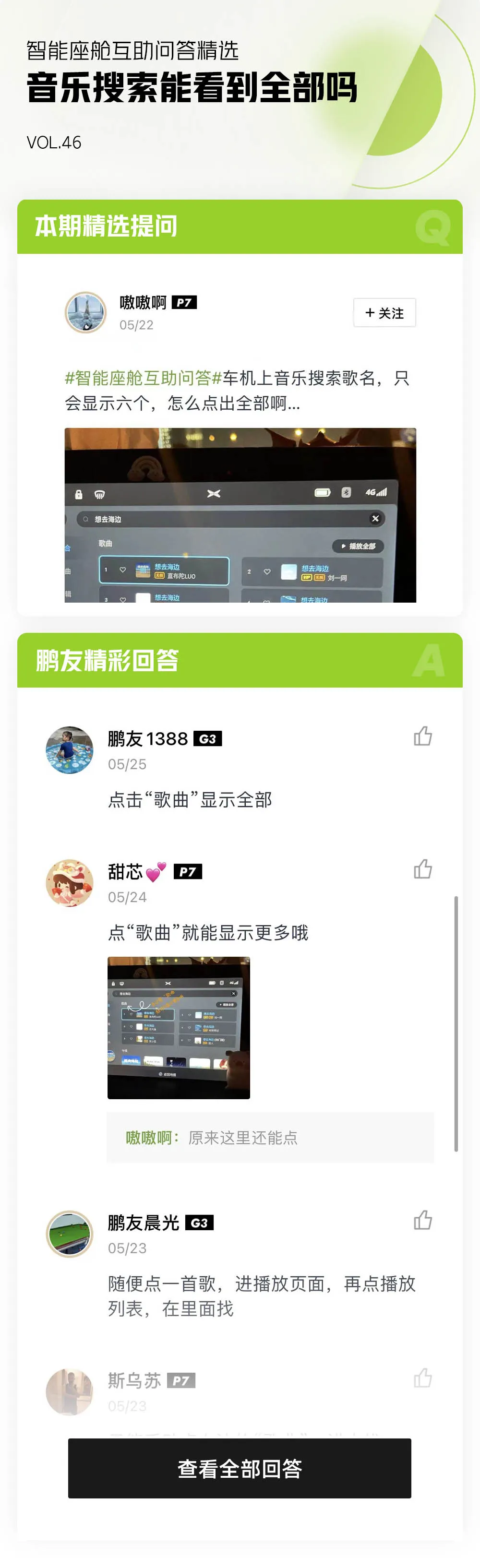Like 鹏友晨光's answer
The height and width of the screenshot is (1568, 480).
click(x=423, y=1220)
